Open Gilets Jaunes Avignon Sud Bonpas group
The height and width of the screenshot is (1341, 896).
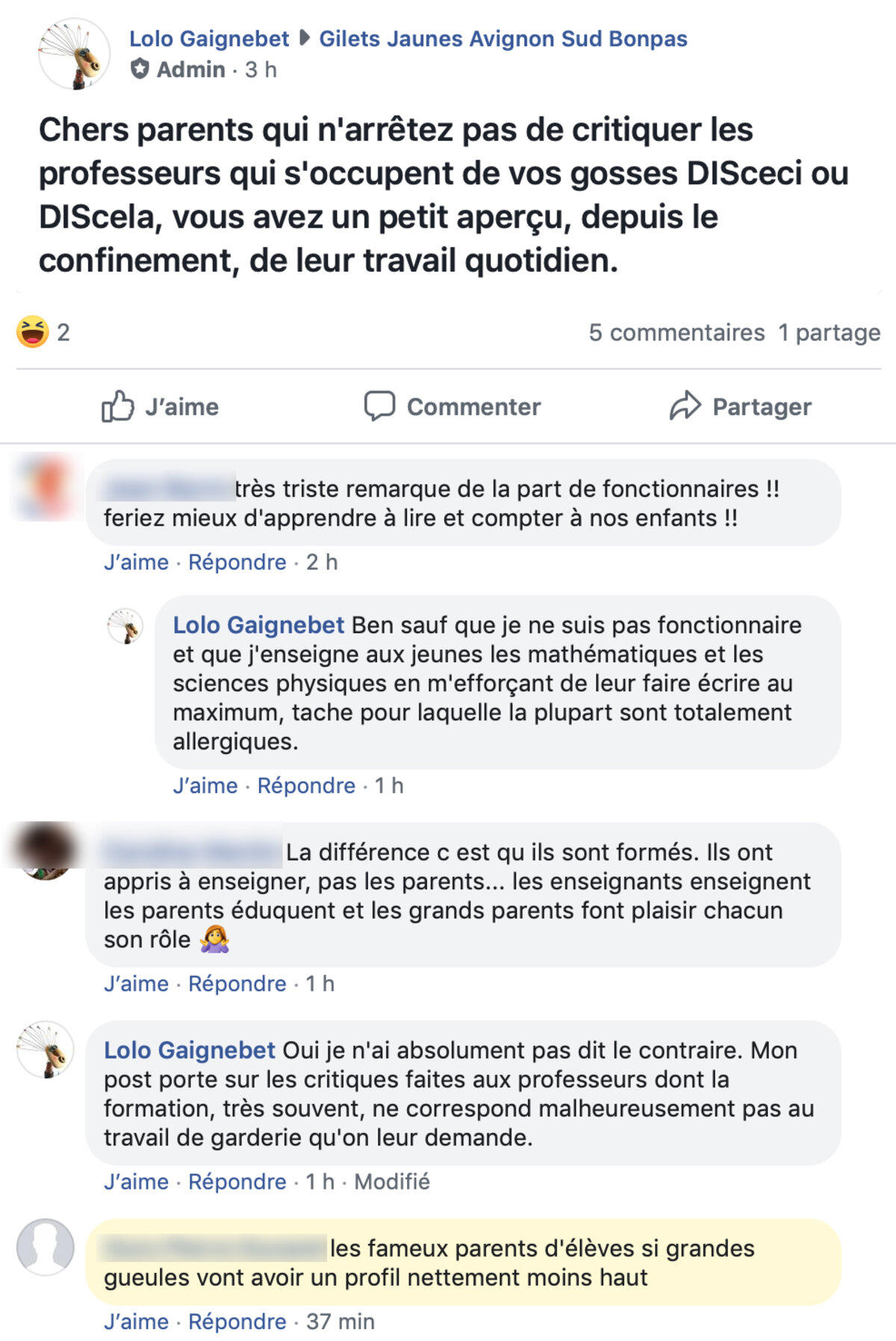(x=503, y=39)
